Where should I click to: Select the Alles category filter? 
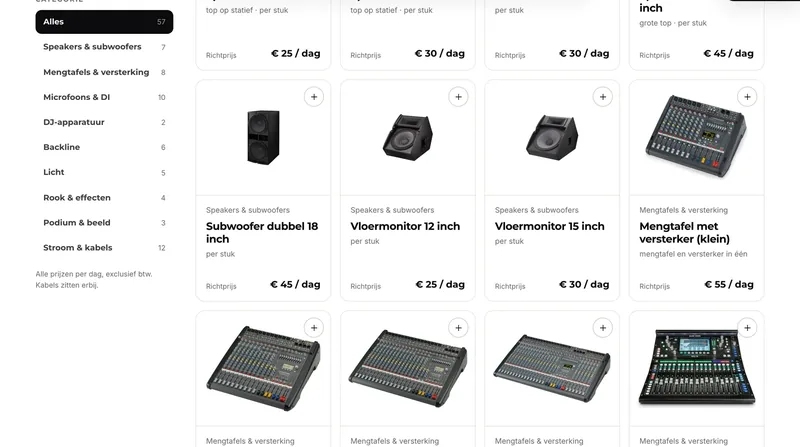pos(104,22)
